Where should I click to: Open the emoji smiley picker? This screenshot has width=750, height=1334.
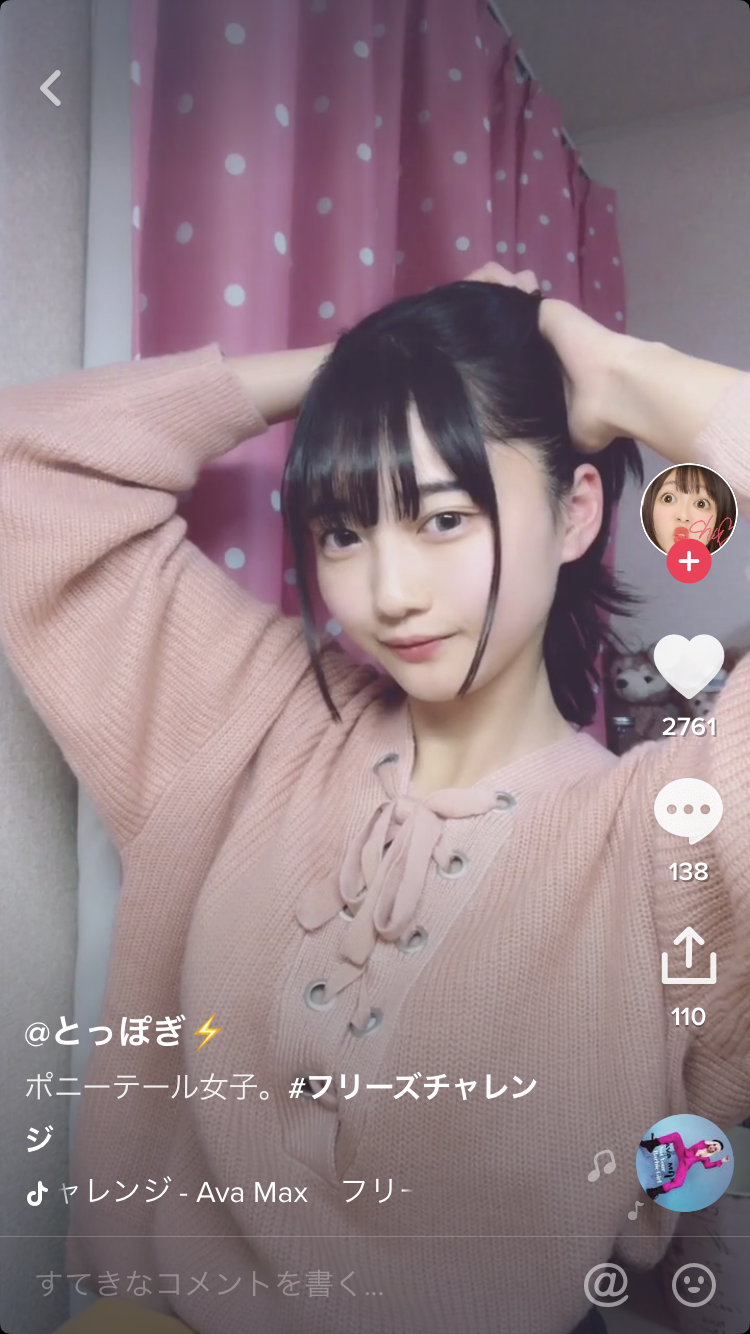pyautogui.click(x=693, y=1284)
